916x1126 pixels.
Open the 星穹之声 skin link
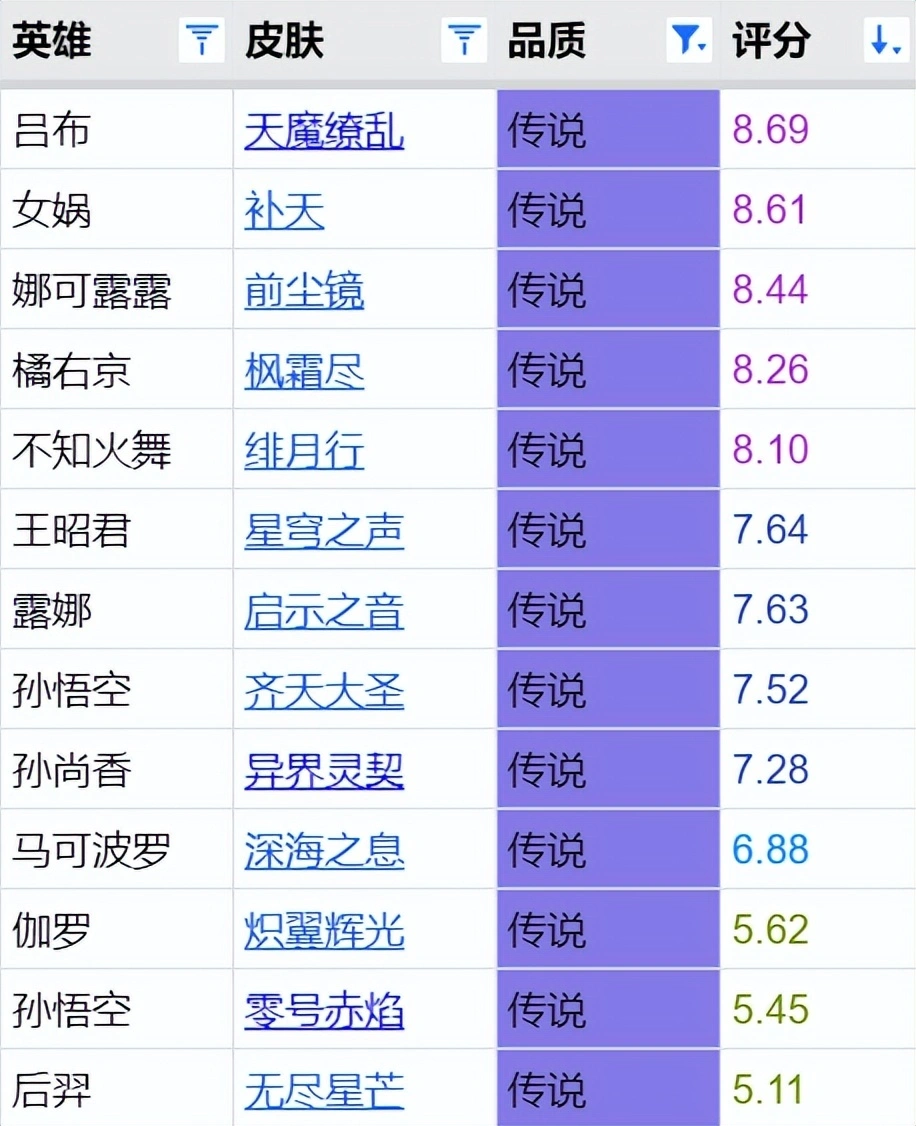(324, 531)
